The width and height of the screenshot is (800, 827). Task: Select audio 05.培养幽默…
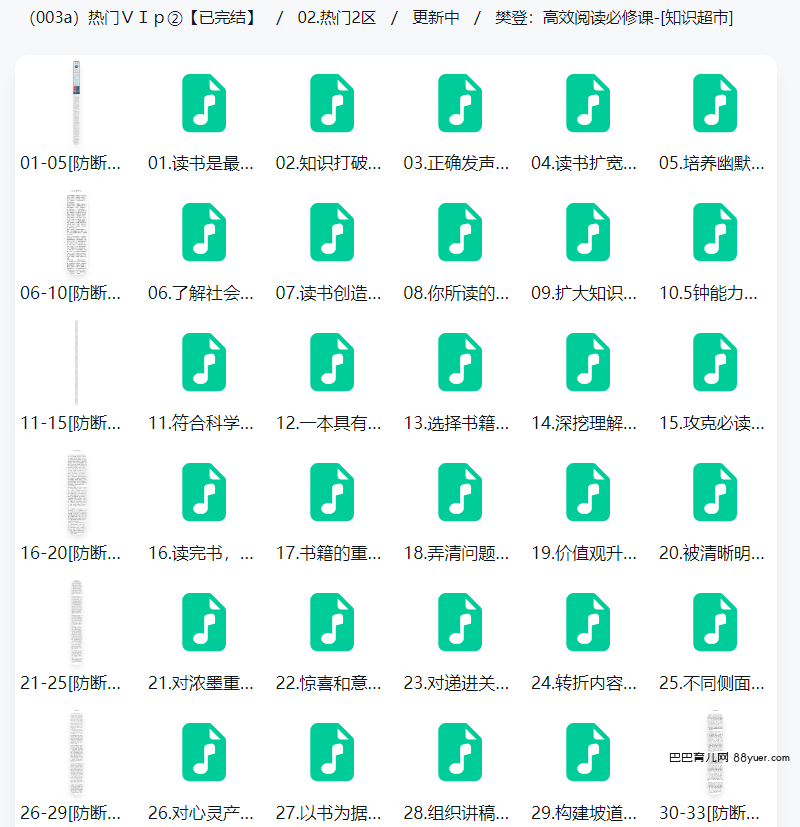(x=715, y=103)
